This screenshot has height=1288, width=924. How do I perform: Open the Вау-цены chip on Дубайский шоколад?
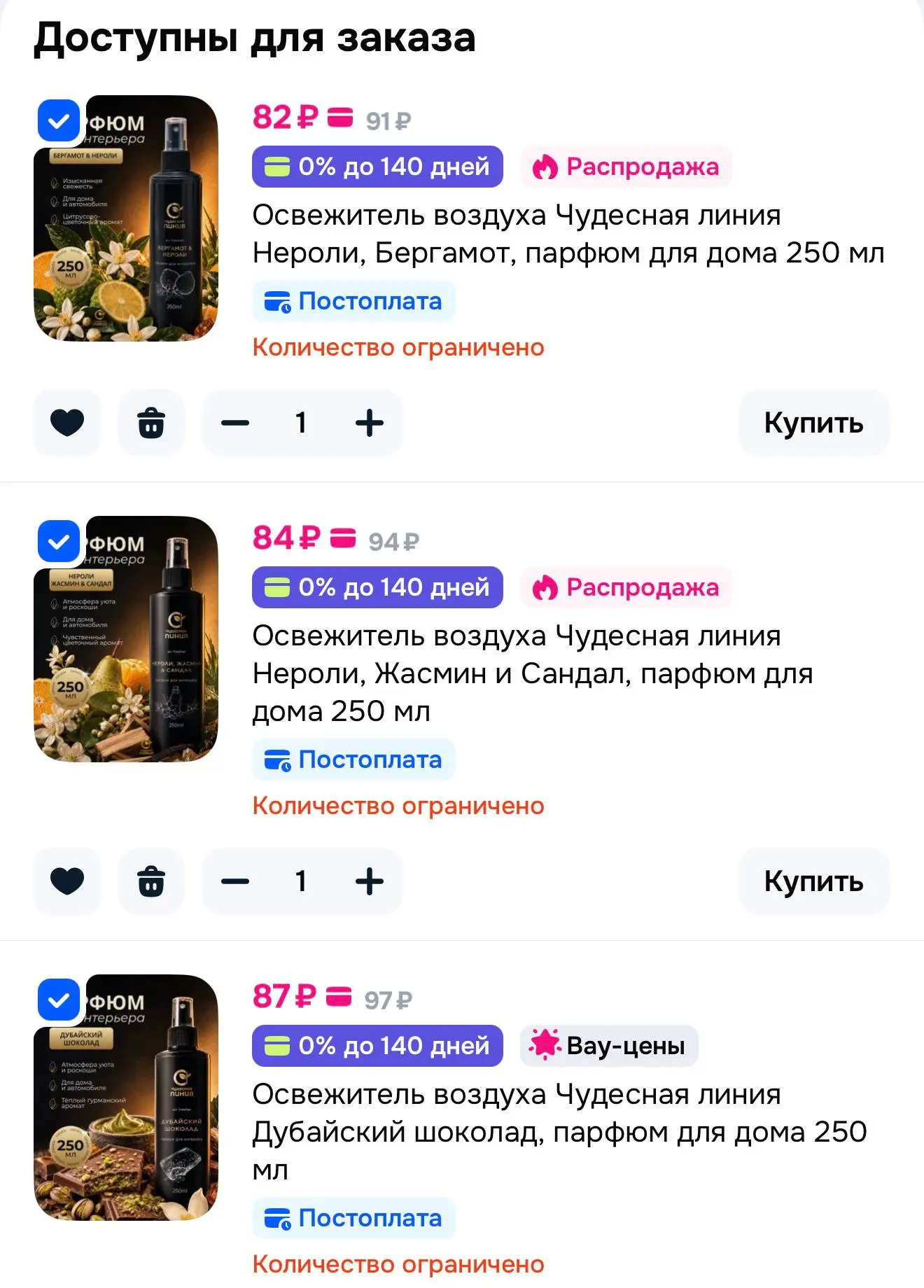pos(609,1046)
